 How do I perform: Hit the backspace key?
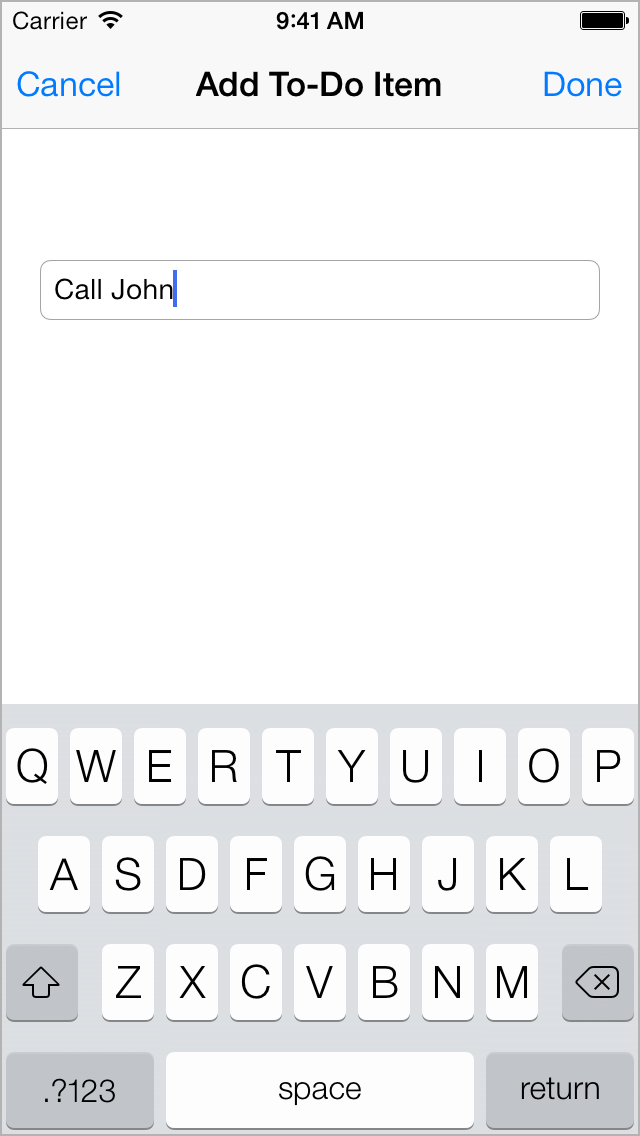coord(597,982)
